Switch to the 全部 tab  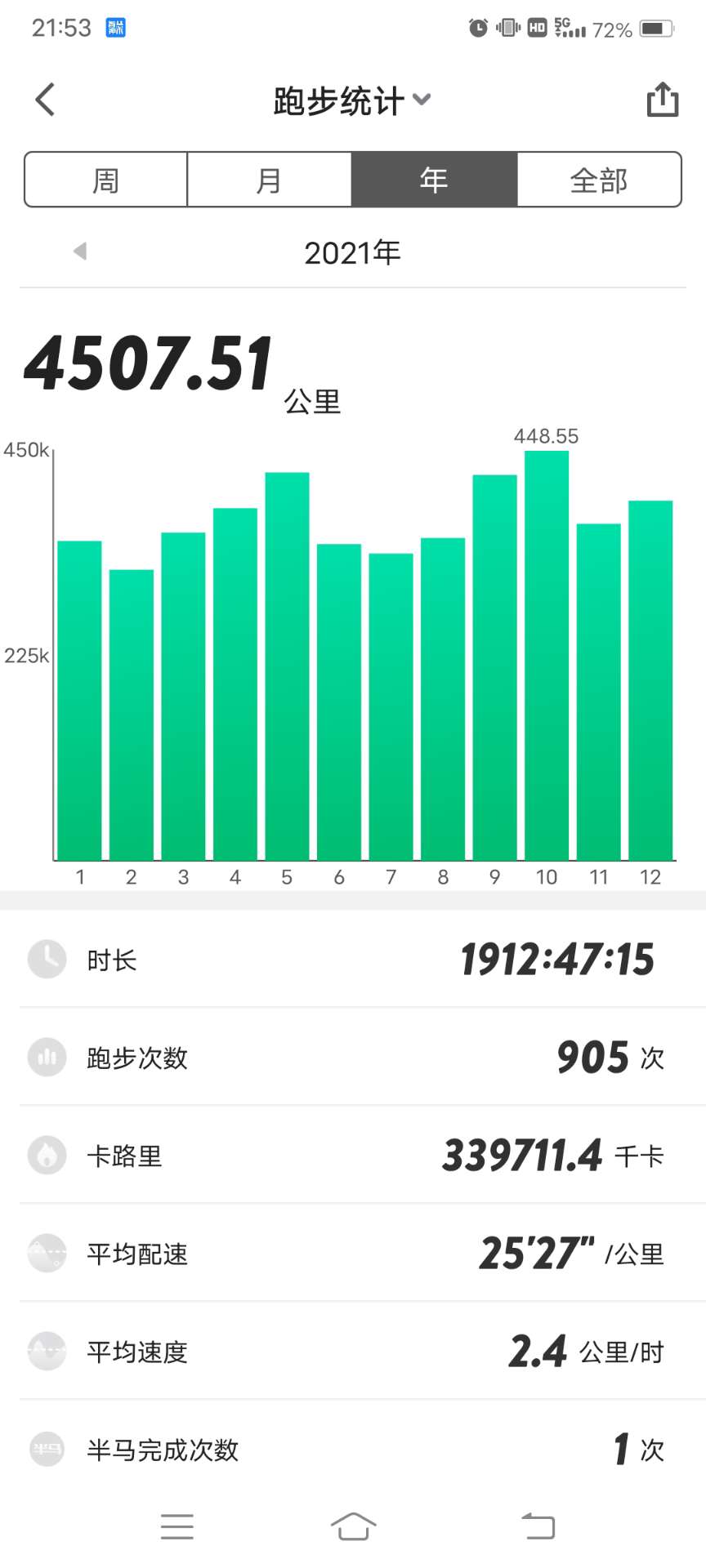point(599,180)
